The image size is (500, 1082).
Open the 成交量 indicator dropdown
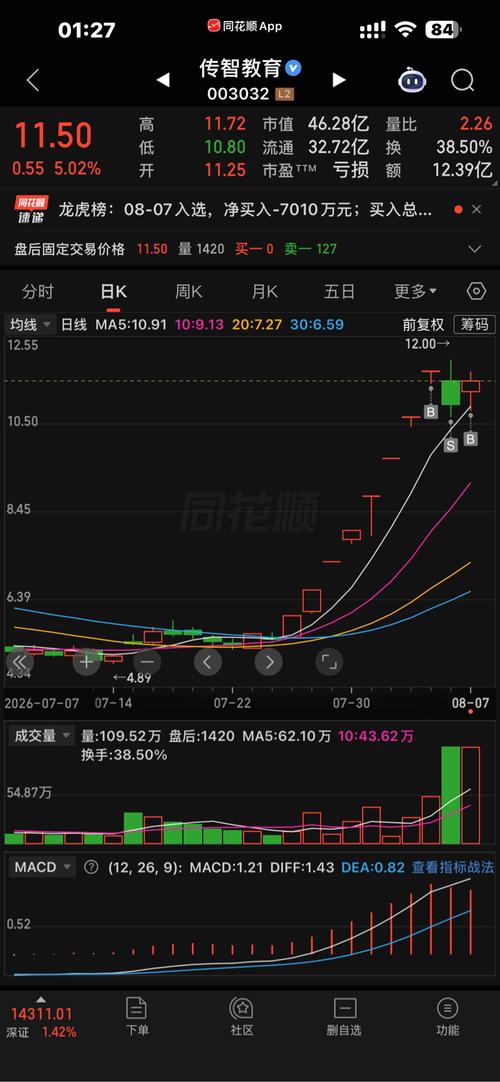pyautogui.click(x=39, y=736)
